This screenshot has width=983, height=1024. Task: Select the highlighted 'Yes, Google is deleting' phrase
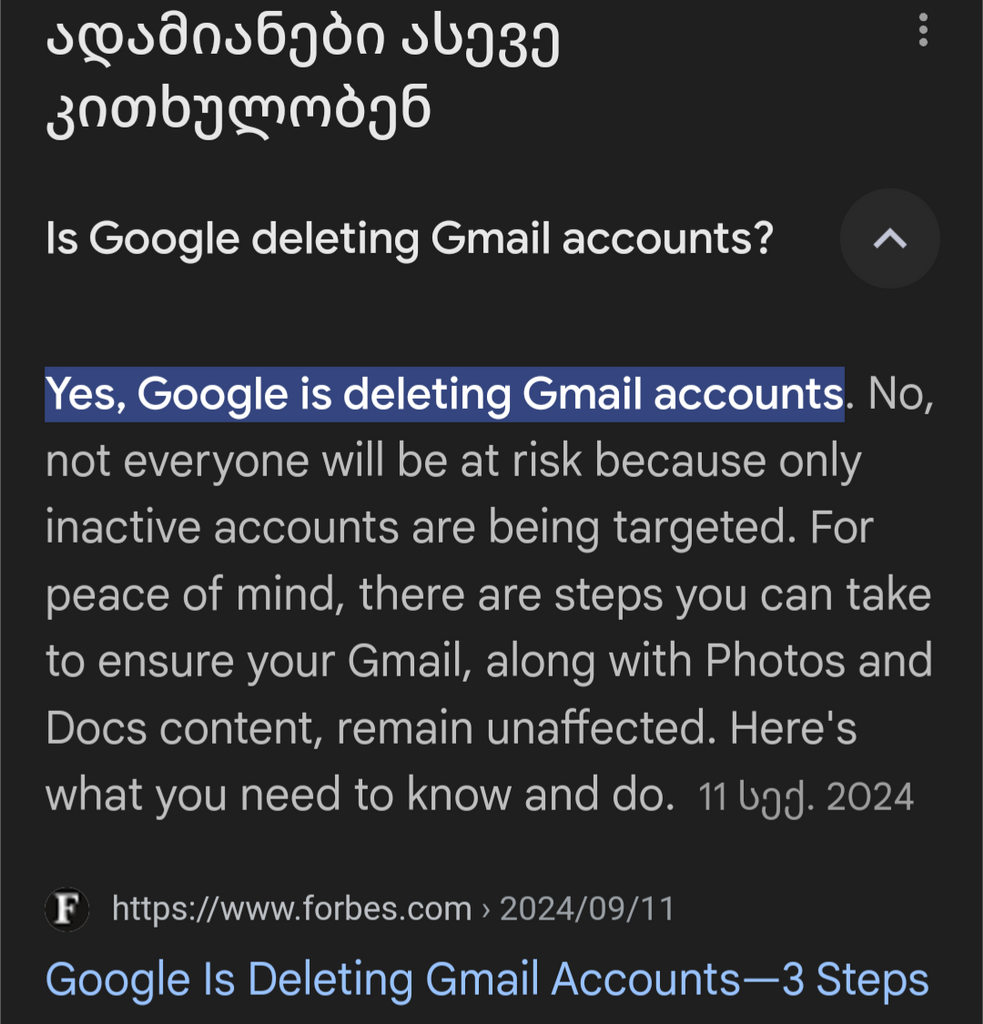coord(445,393)
